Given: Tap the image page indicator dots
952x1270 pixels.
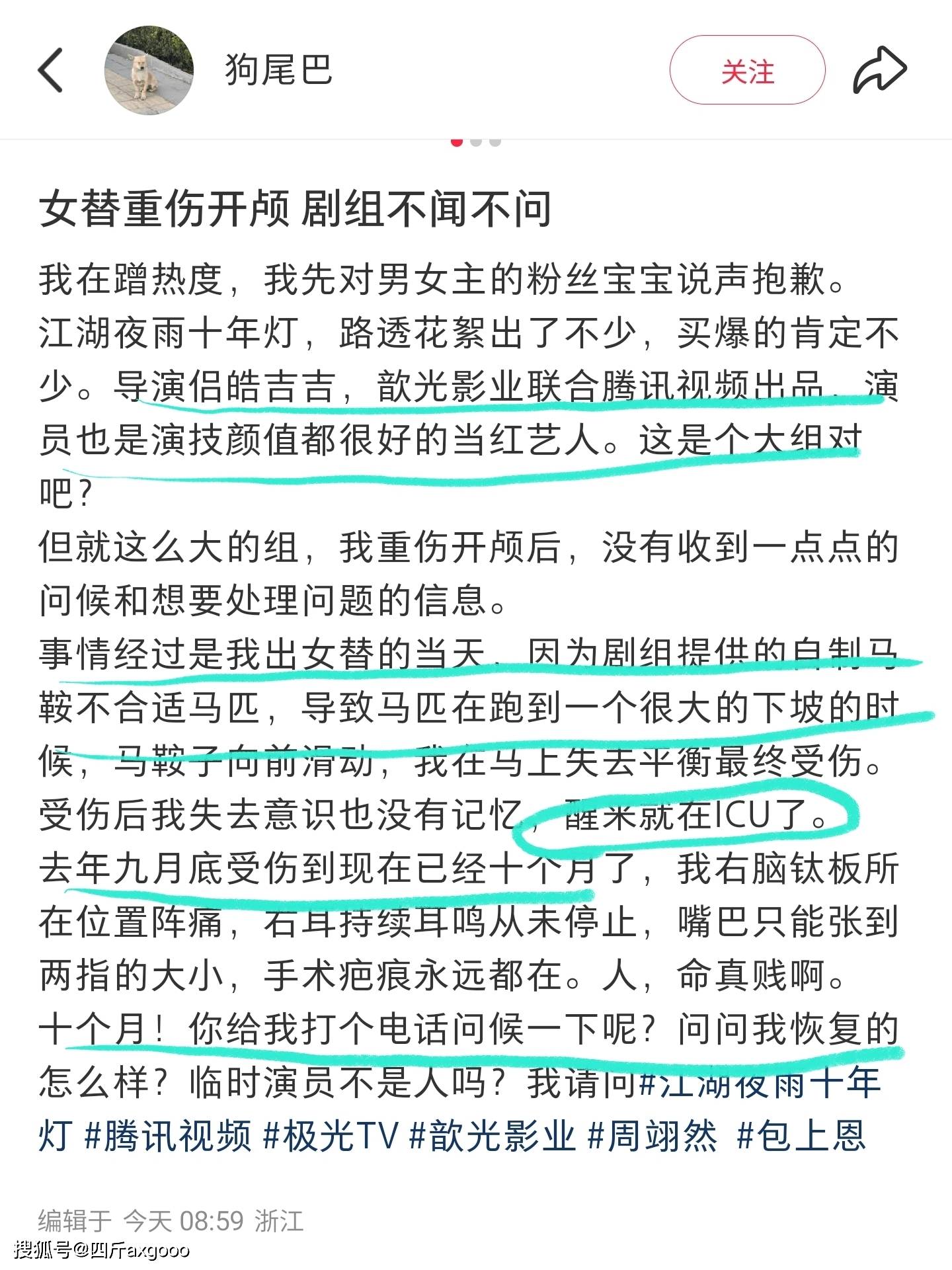Looking at the screenshot, I should point(476,142).
